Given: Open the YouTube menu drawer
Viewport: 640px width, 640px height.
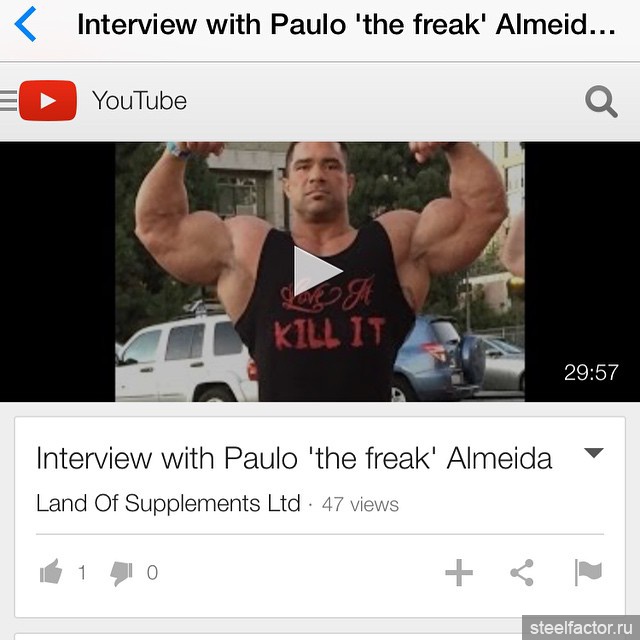Looking at the screenshot, I should [10, 100].
